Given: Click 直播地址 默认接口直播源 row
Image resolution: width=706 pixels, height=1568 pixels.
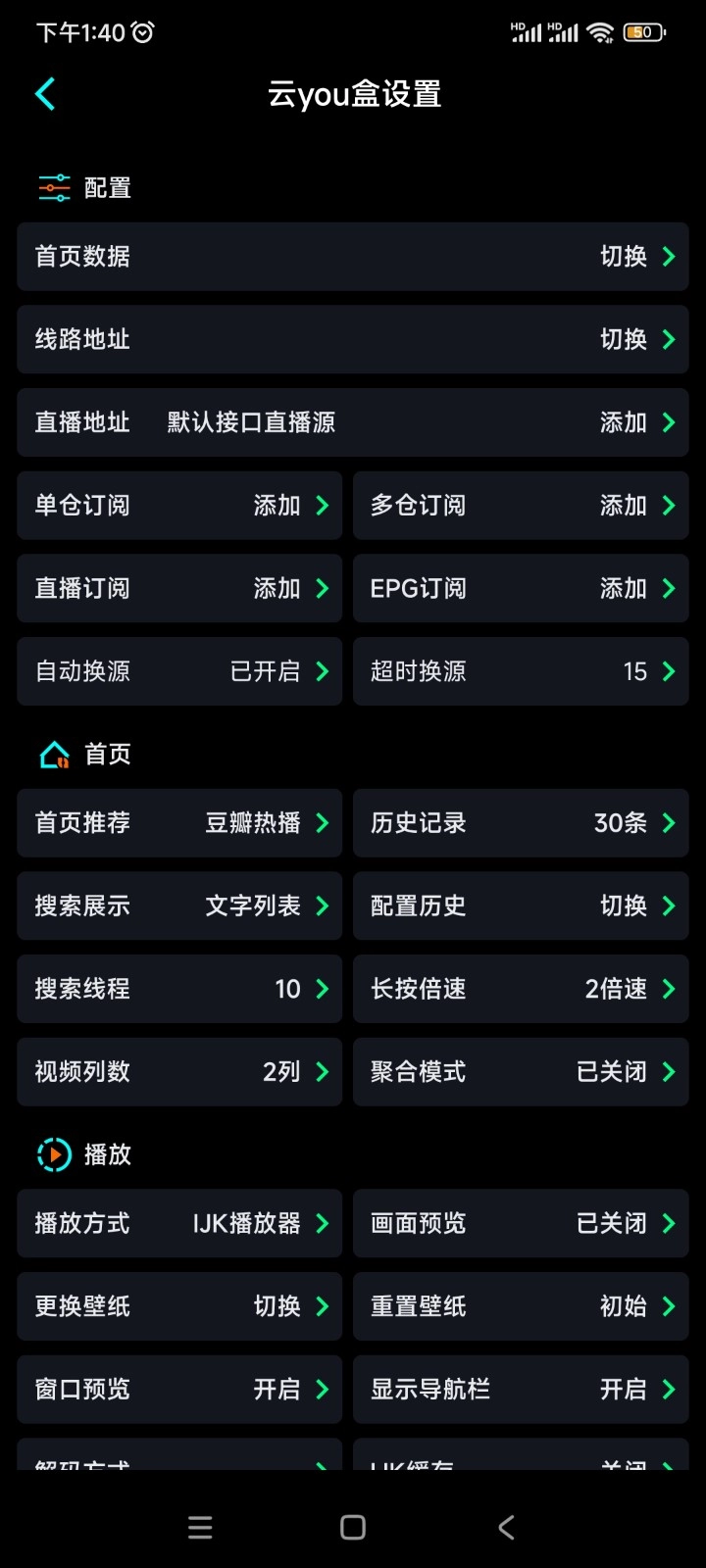Looking at the screenshot, I should (x=353, y=422).
